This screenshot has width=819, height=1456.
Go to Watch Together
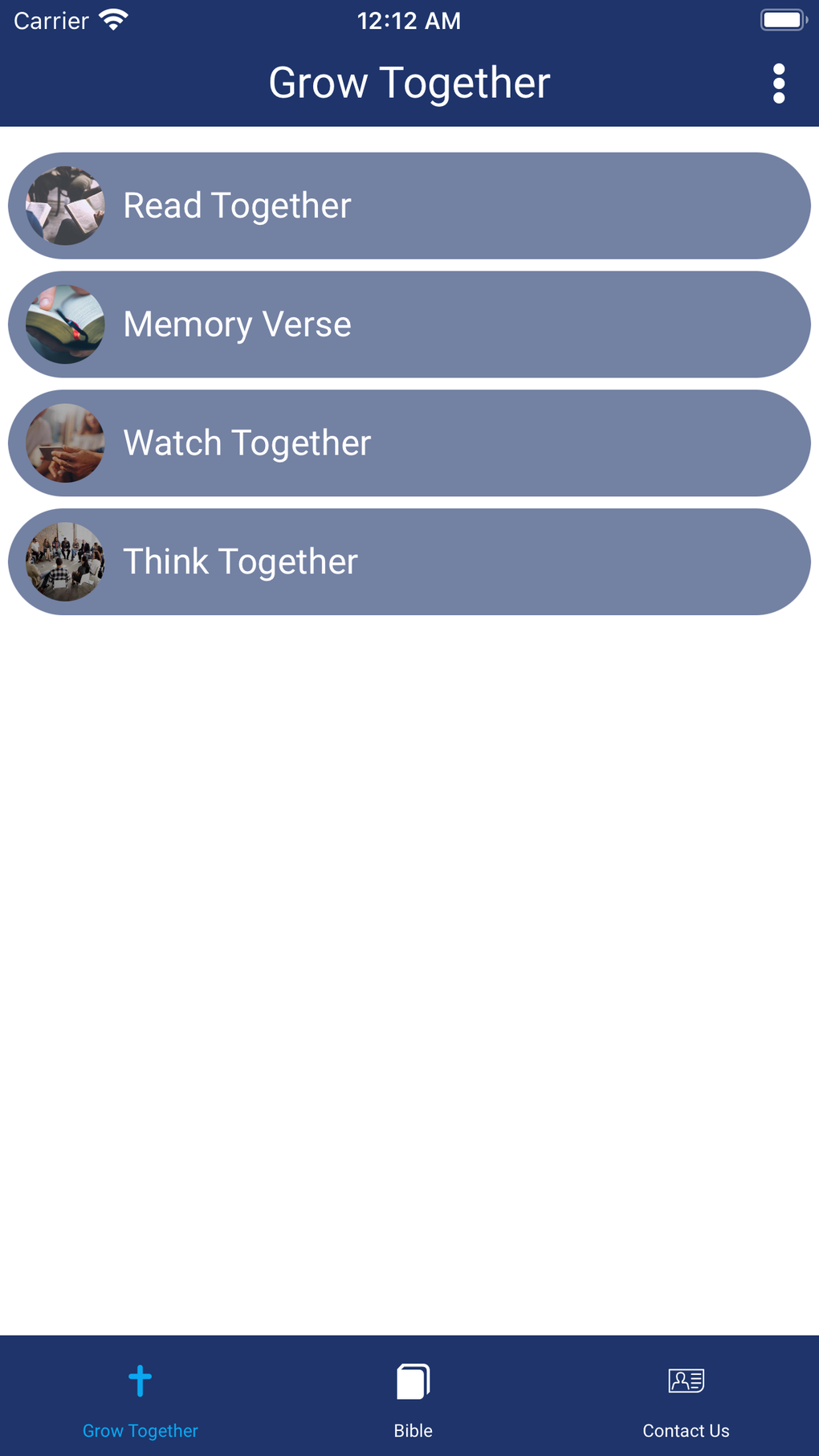pyautogui.click(x=409, y=443)
